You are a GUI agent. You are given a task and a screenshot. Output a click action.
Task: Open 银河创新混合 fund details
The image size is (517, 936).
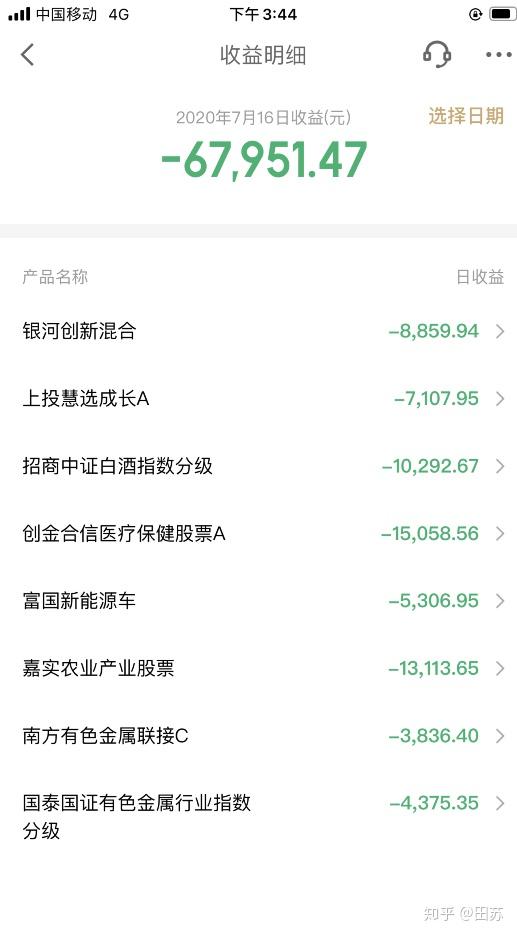(x=258, y=331)
